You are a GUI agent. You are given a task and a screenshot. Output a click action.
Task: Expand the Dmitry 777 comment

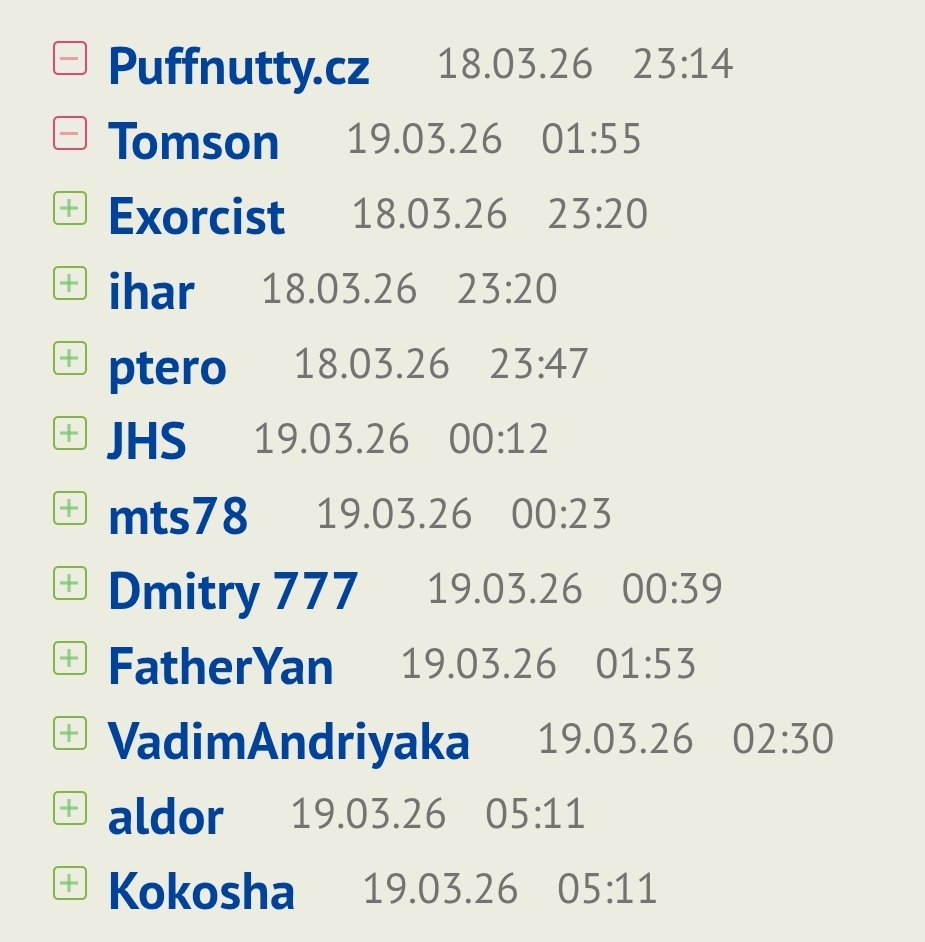69,583
